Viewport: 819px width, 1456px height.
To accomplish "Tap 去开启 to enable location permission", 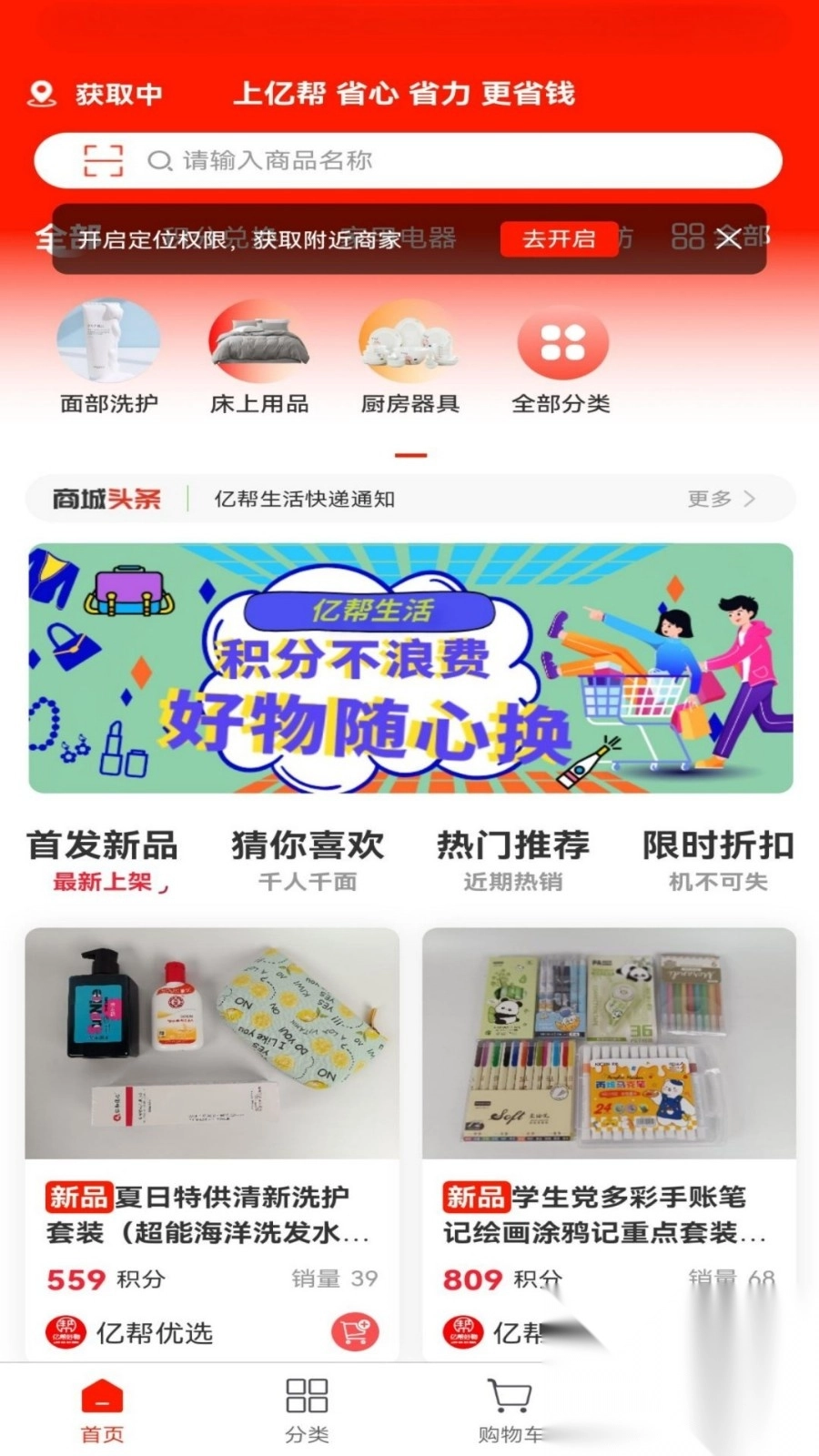I will pos(558,239).
